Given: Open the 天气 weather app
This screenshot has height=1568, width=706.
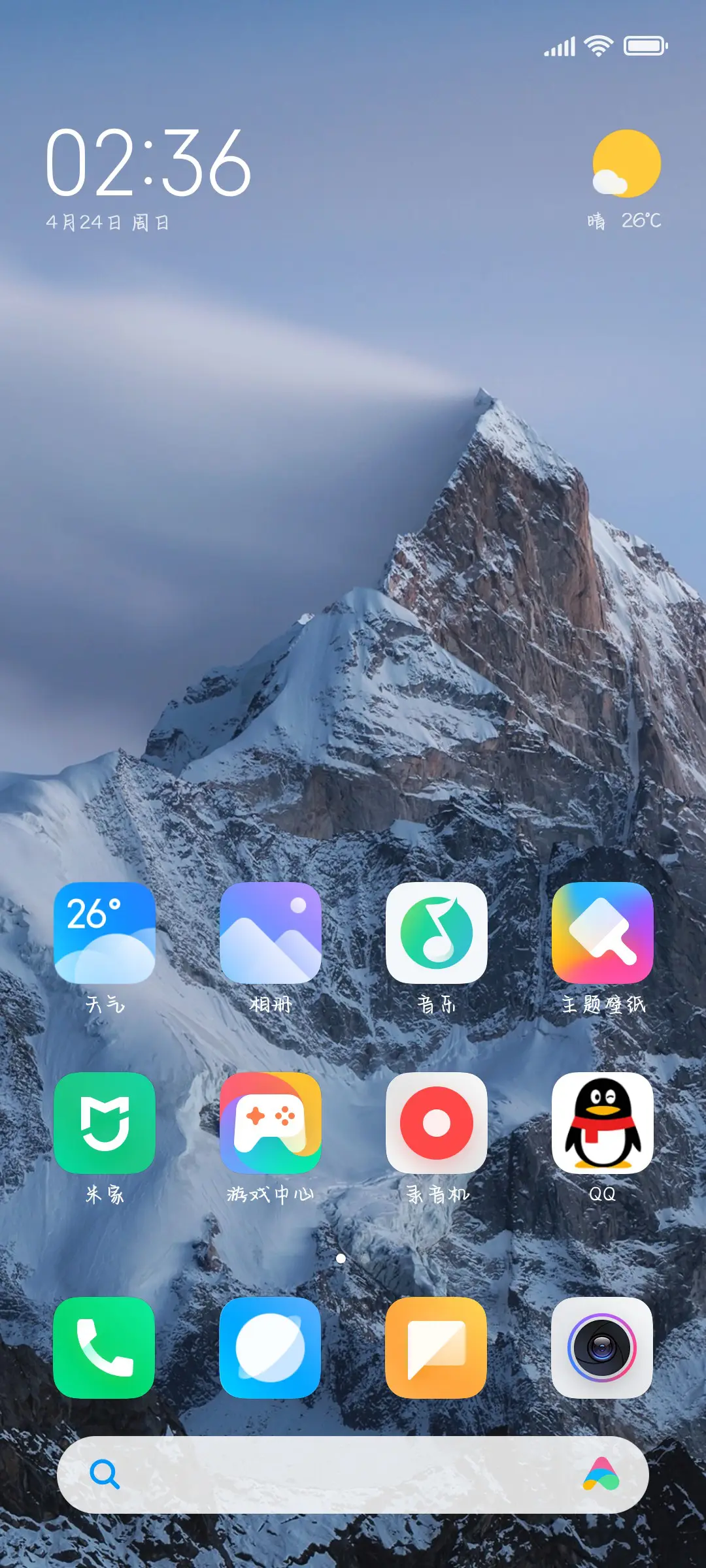Looking at the screenshot, I should [105, 932].
